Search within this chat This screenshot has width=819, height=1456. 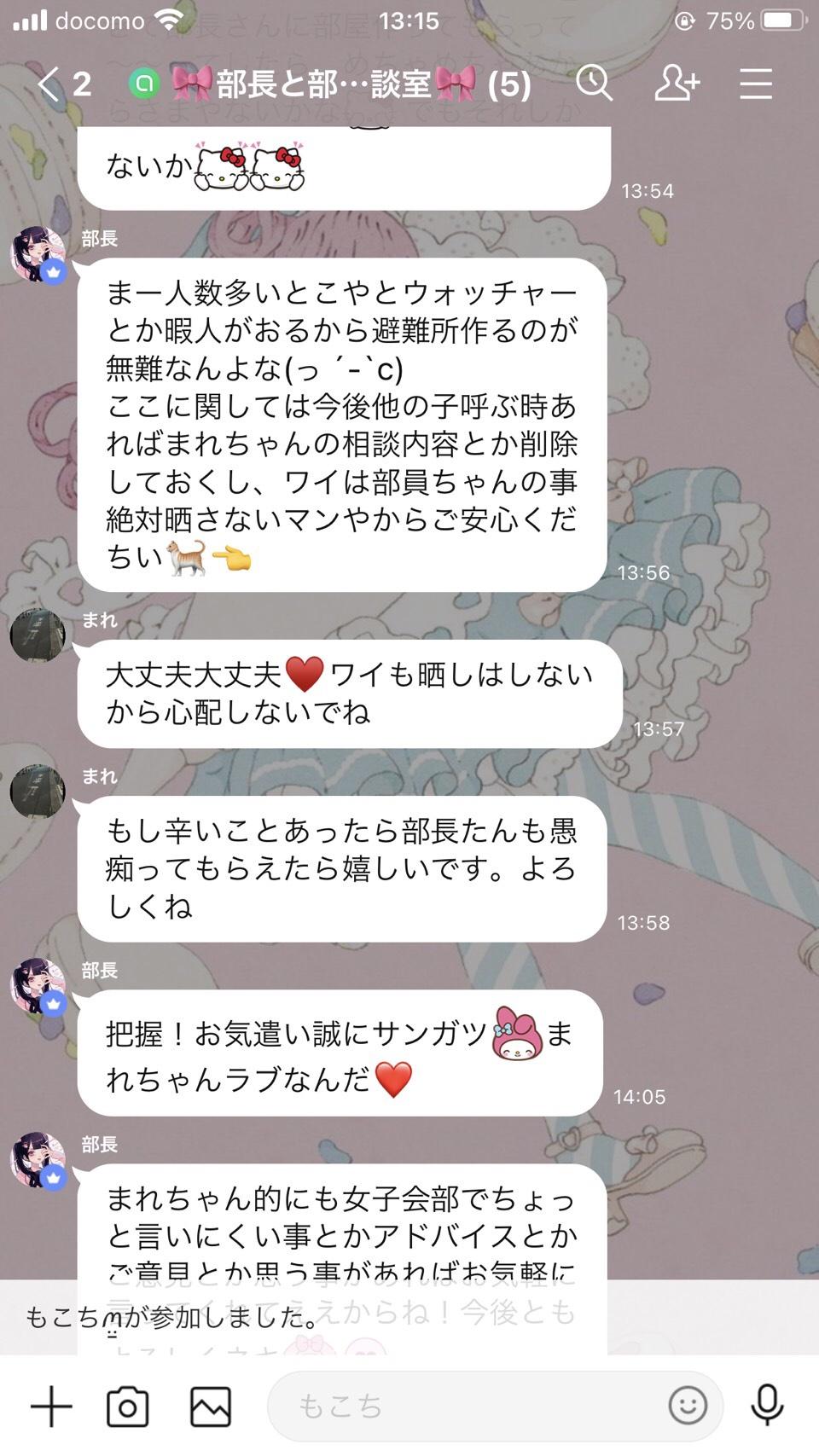594,84
